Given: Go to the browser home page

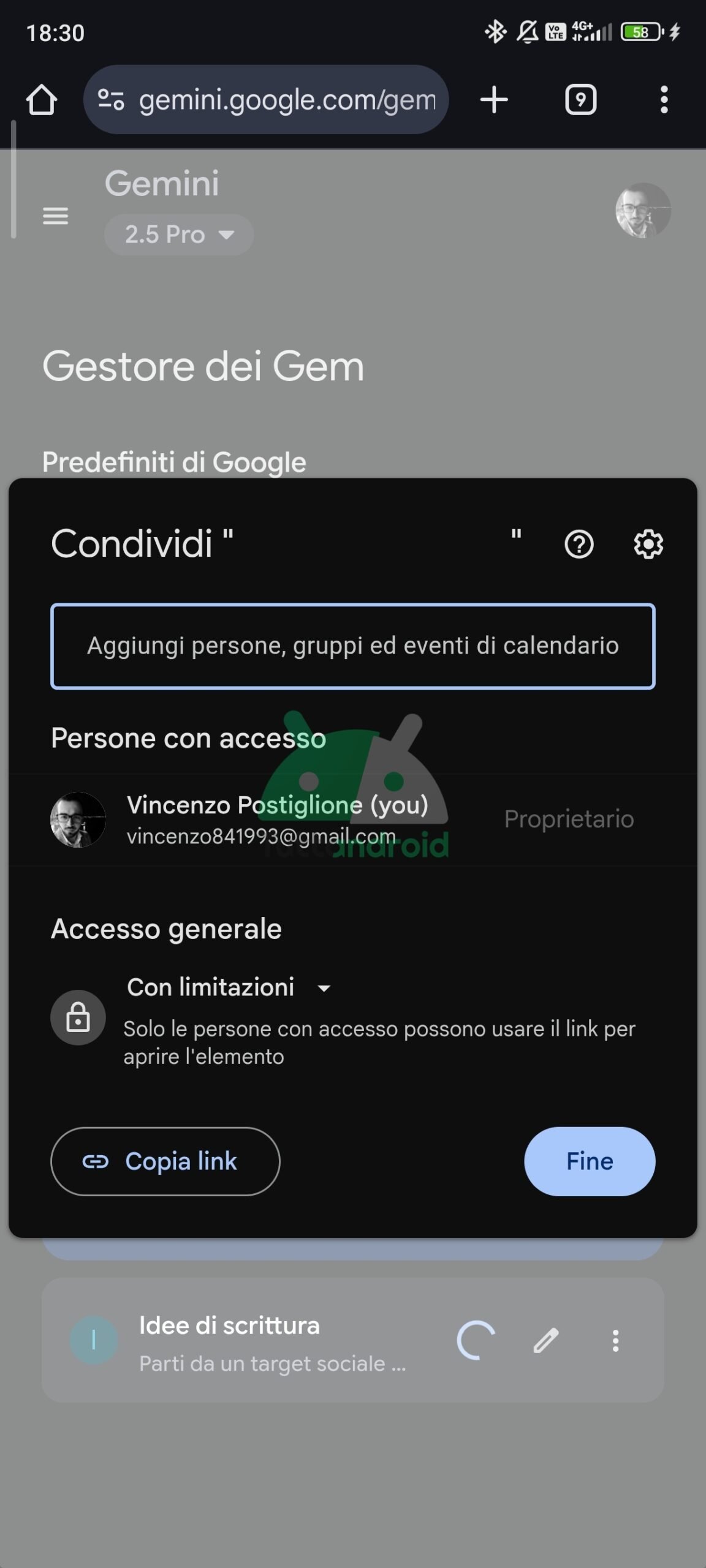Looking at the screenshot, I should click(42, 99).
